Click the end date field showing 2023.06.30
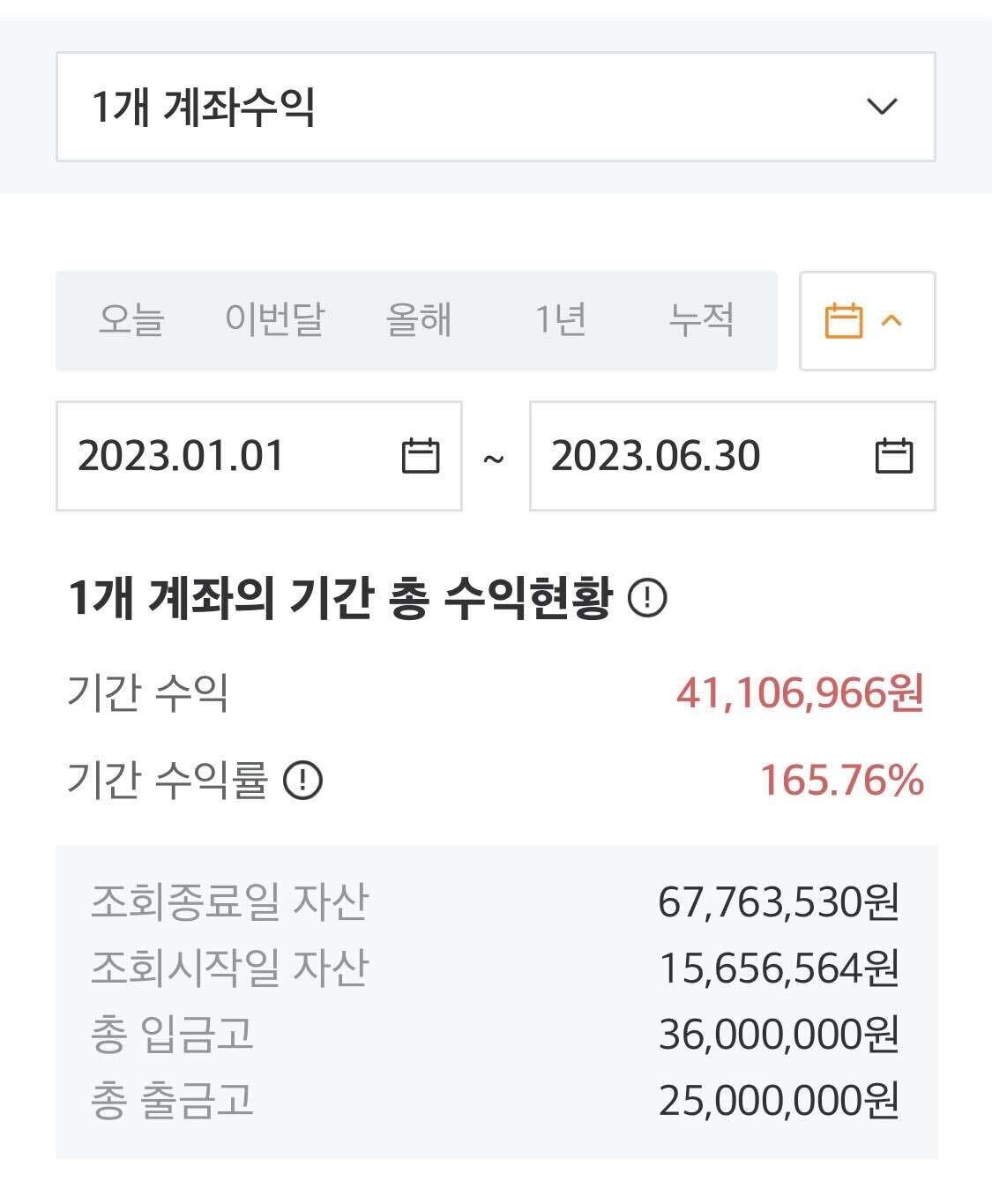This screenshot has width=992, height=1204. pyautogui.click(x=657, y=456)
